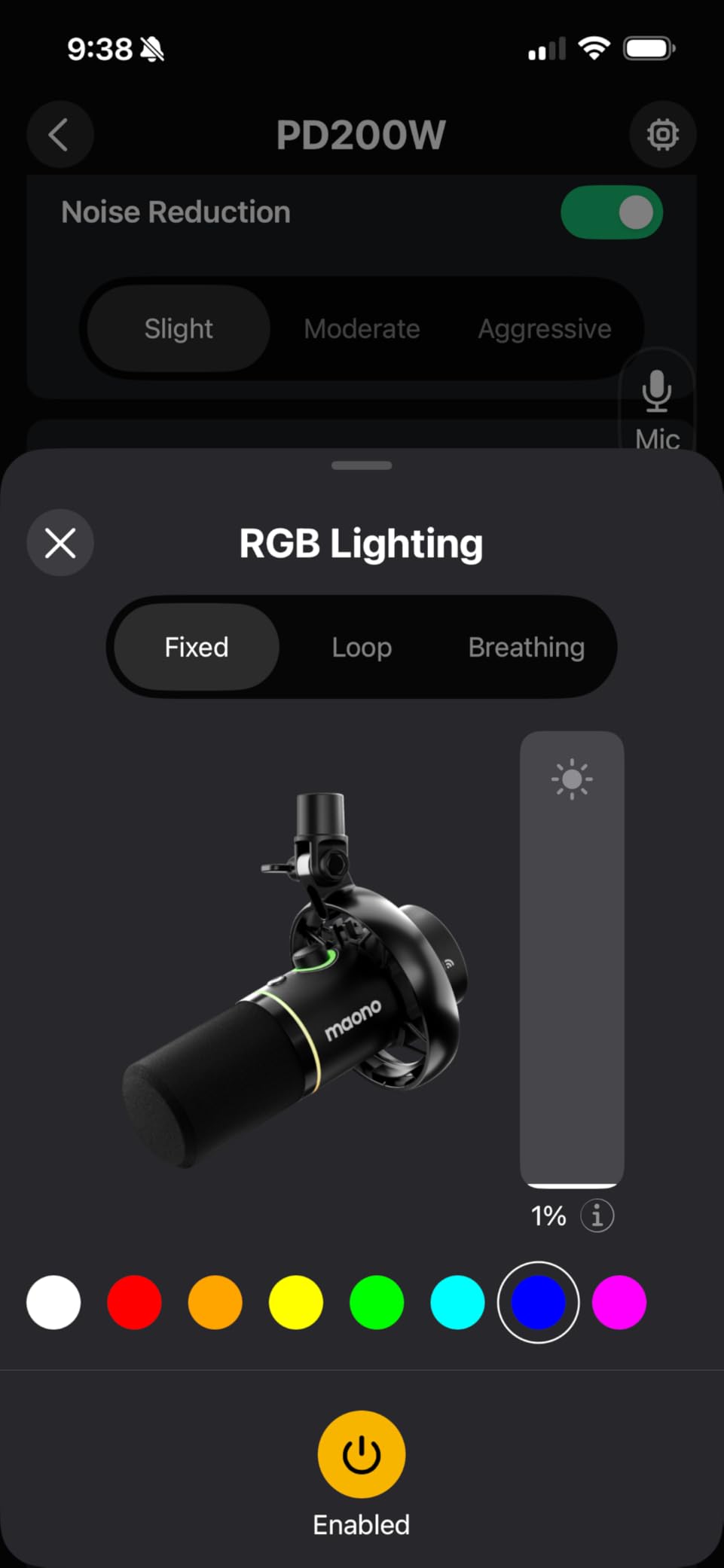Tap the brightness slider bar
Image resolution: width=724 pixels, height=1568 pixels.
(x=572, y=959)
